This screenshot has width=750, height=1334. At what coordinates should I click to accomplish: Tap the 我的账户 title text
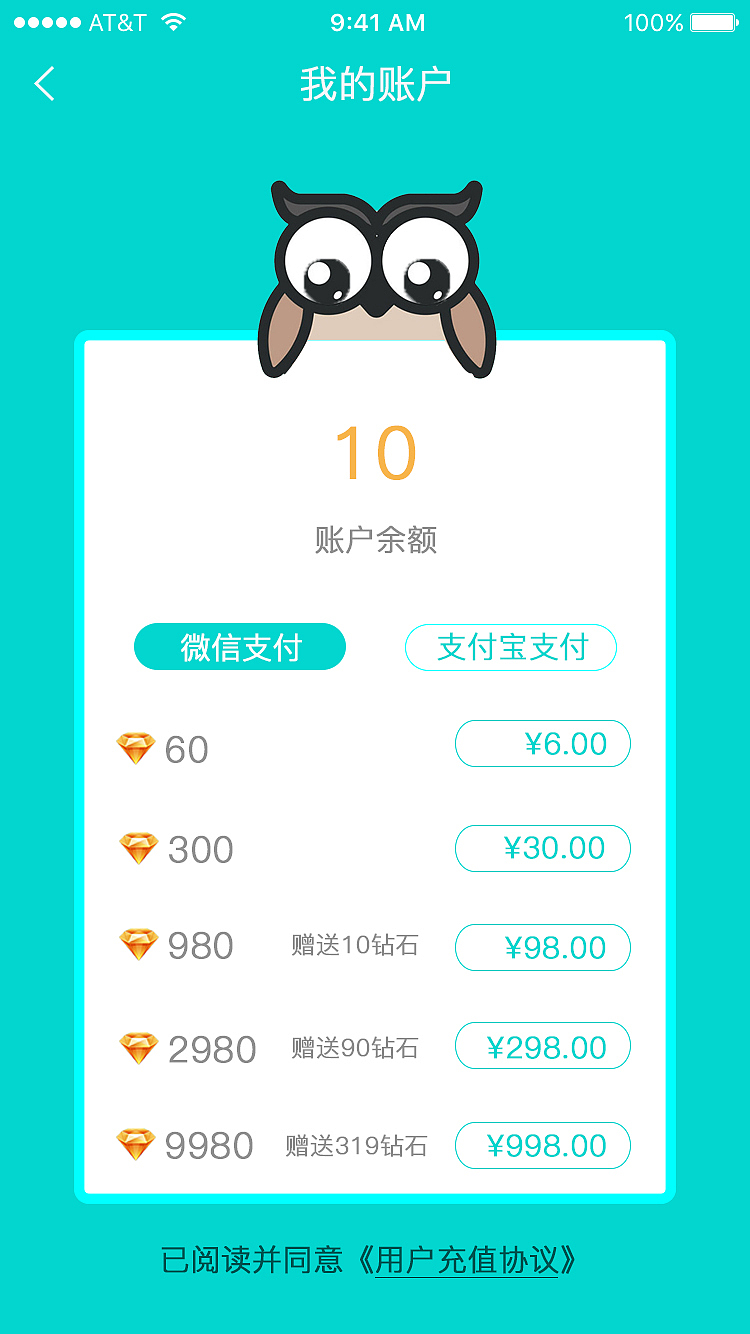tap(375, 82)
